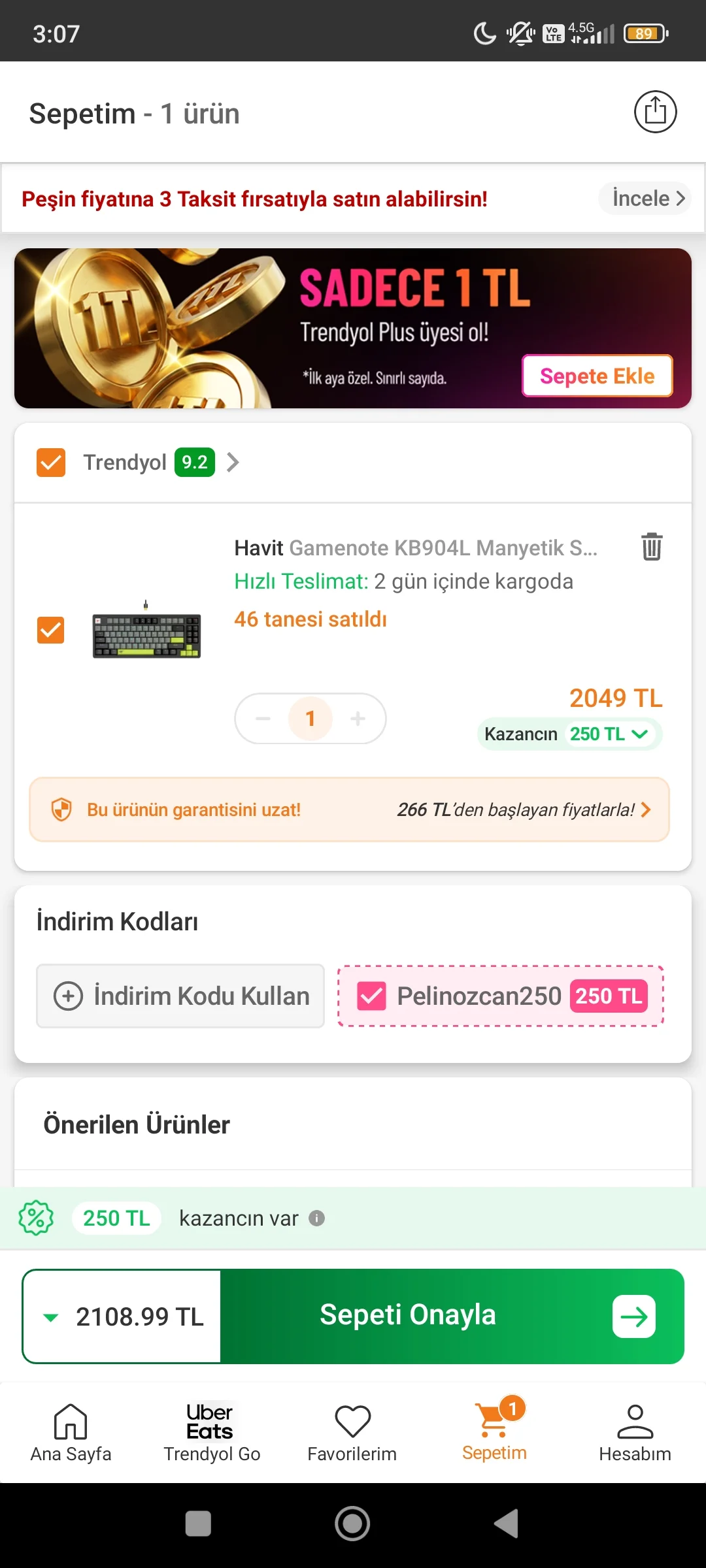Expand the Kazancın 250 TL details

click(569, 734)
